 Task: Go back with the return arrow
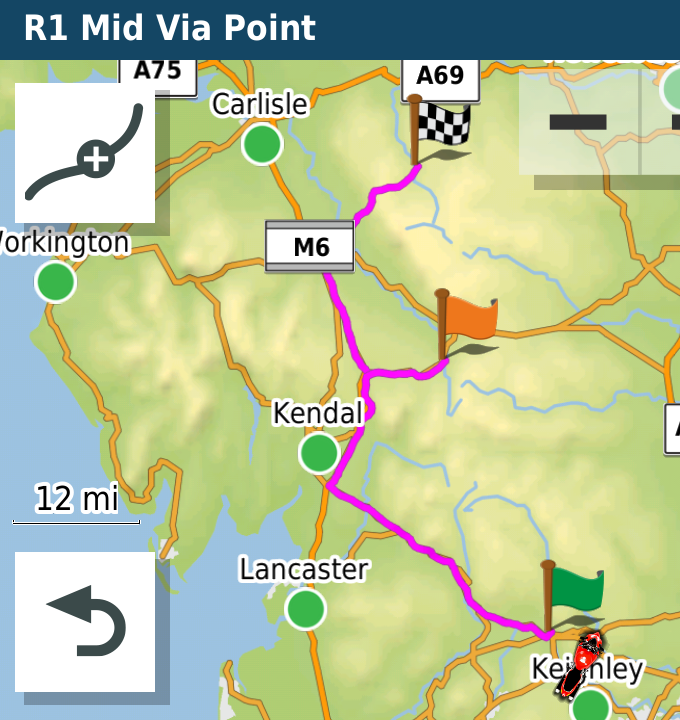coord(85,621)
